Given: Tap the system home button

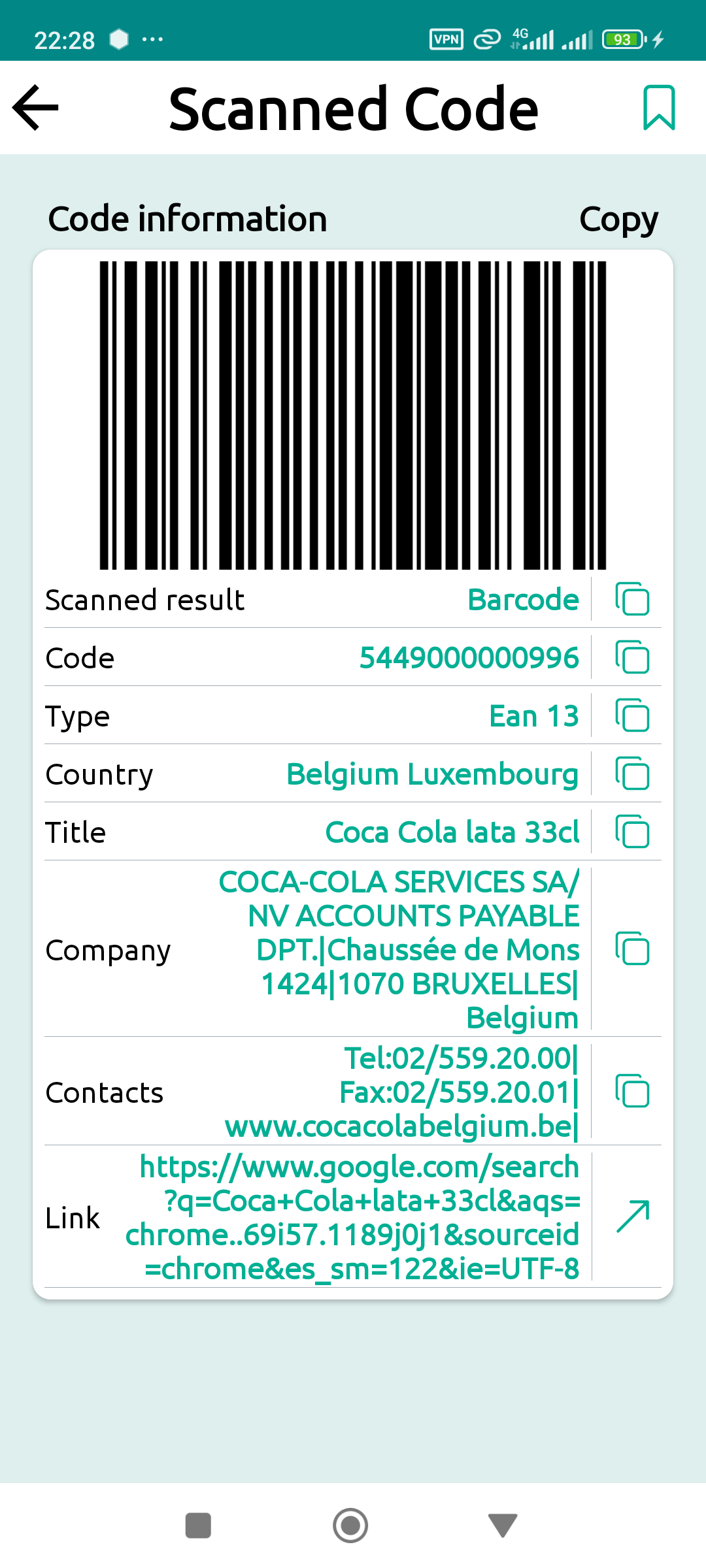Looking at the screenshot, I should click(350, 1526).
